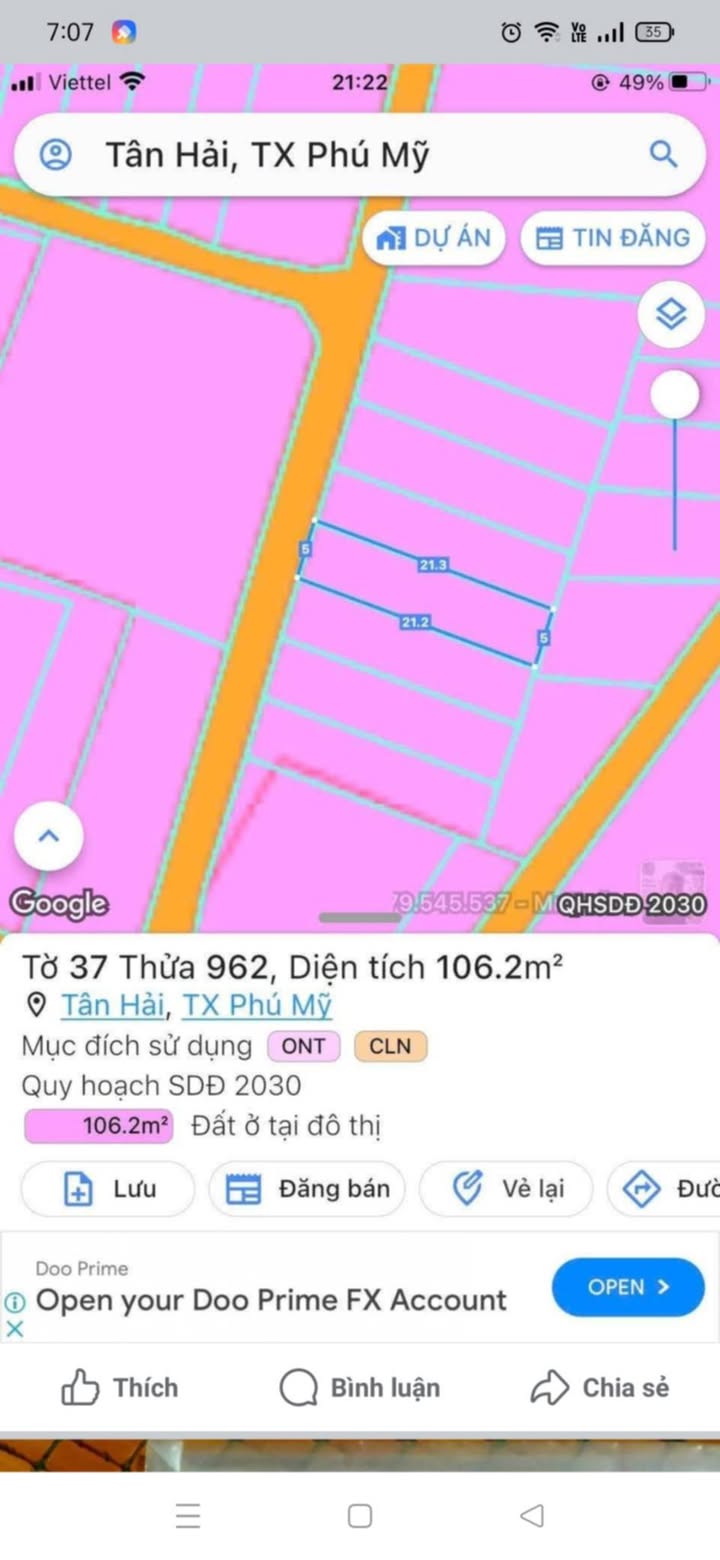Screen dimensions: 720x1560
Task: Go back with the system back button
Action: click(x=532, y=1515)
